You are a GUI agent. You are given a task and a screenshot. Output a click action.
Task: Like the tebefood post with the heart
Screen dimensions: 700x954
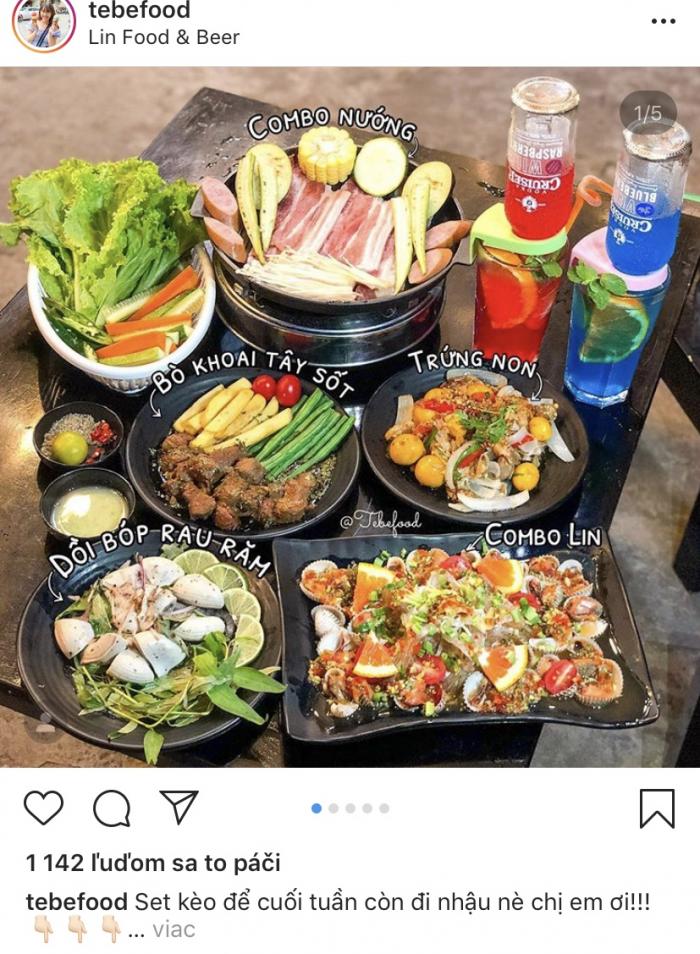[43, 807]
